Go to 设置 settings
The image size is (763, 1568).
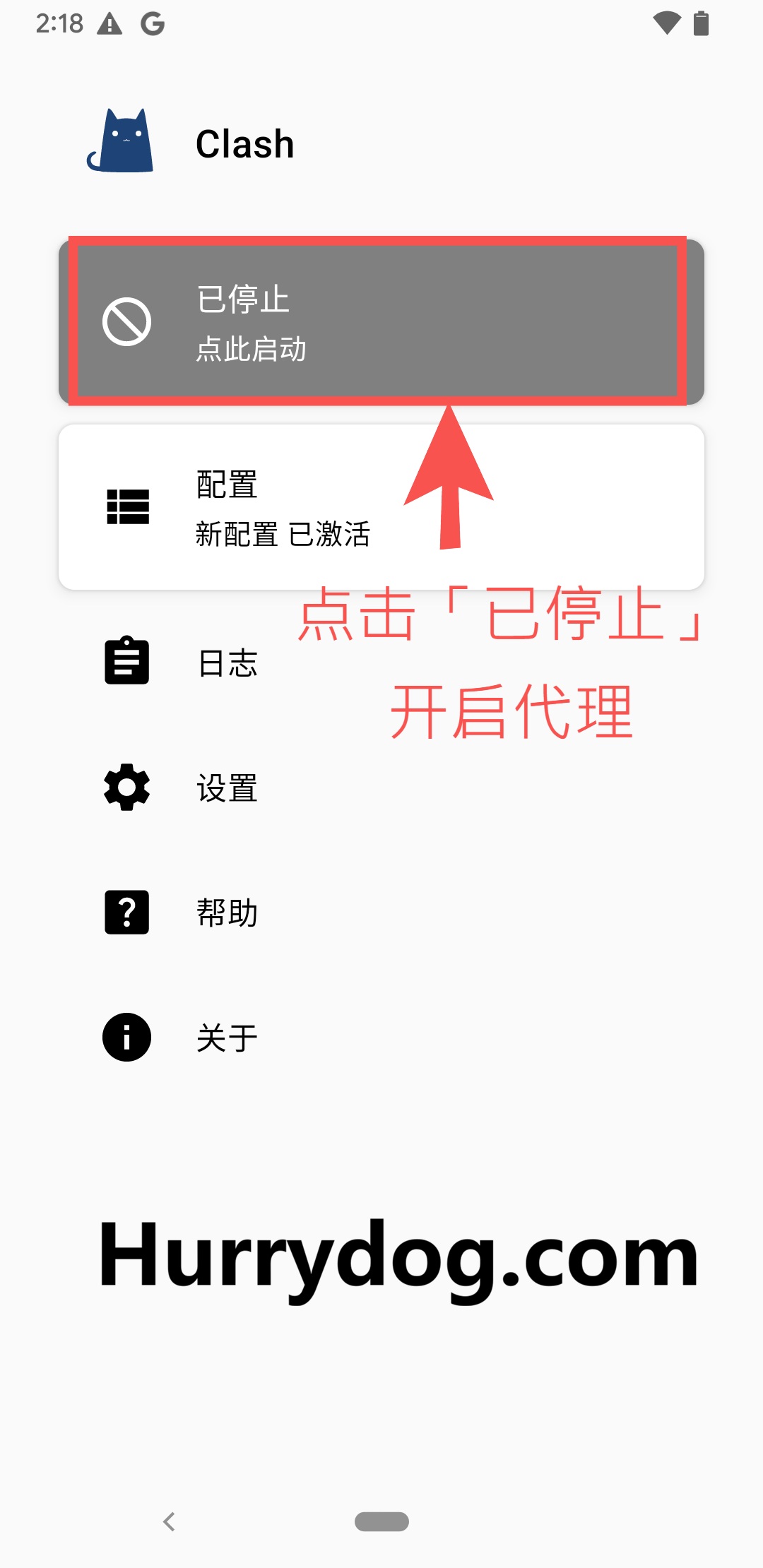click(227, 788)
